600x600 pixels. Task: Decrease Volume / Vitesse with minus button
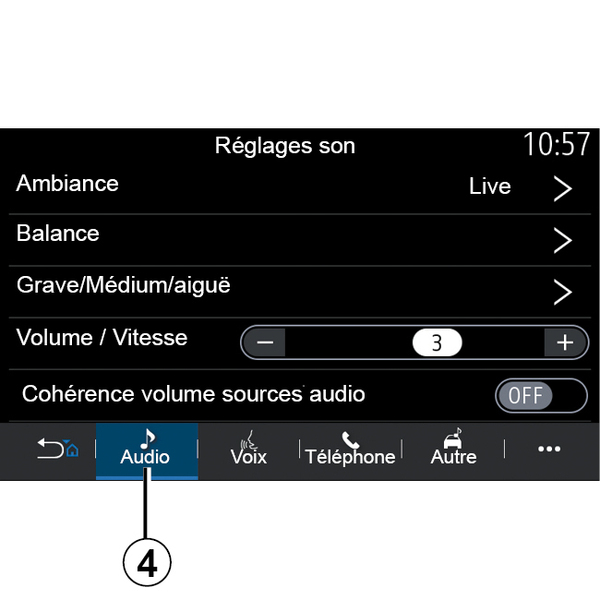[265, 342]
